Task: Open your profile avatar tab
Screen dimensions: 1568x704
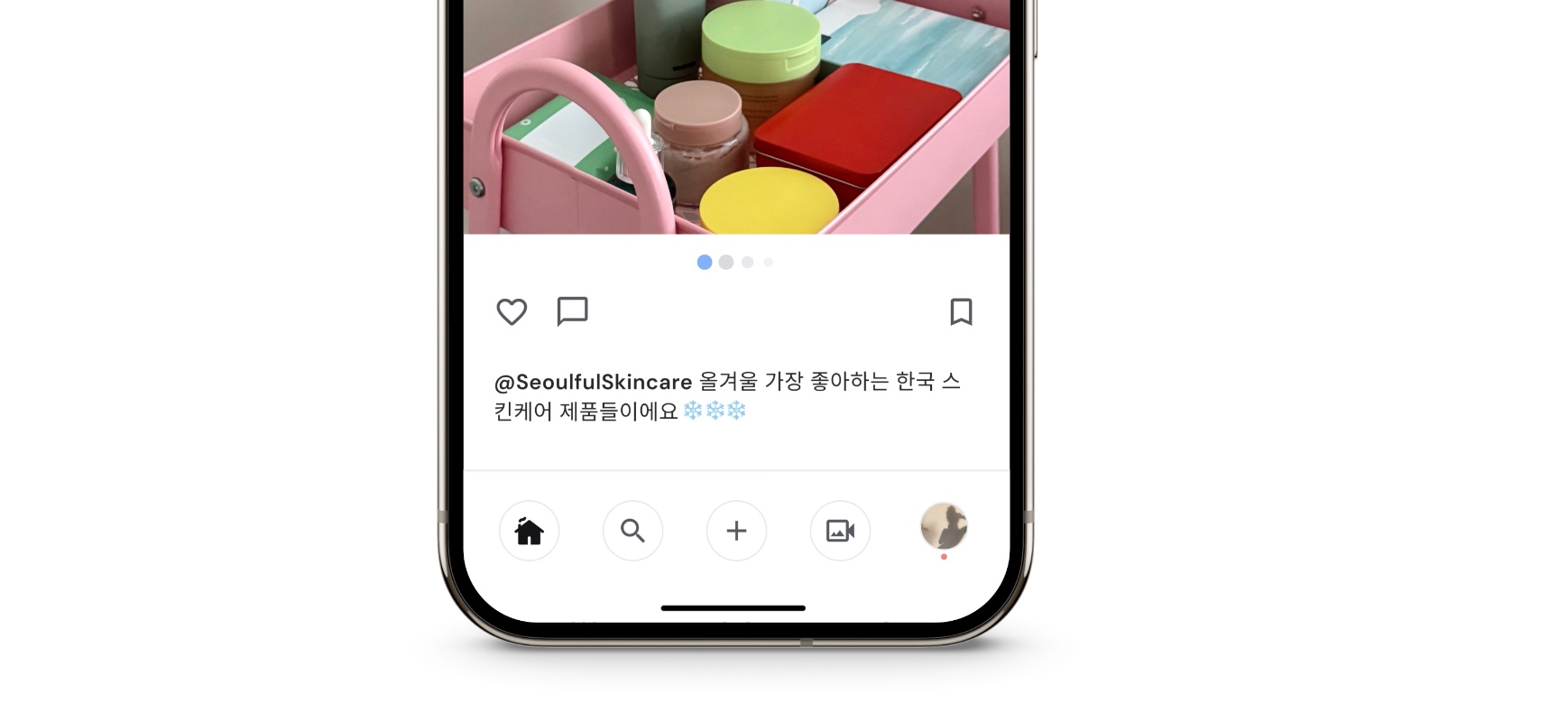Action: pos(944,527)
